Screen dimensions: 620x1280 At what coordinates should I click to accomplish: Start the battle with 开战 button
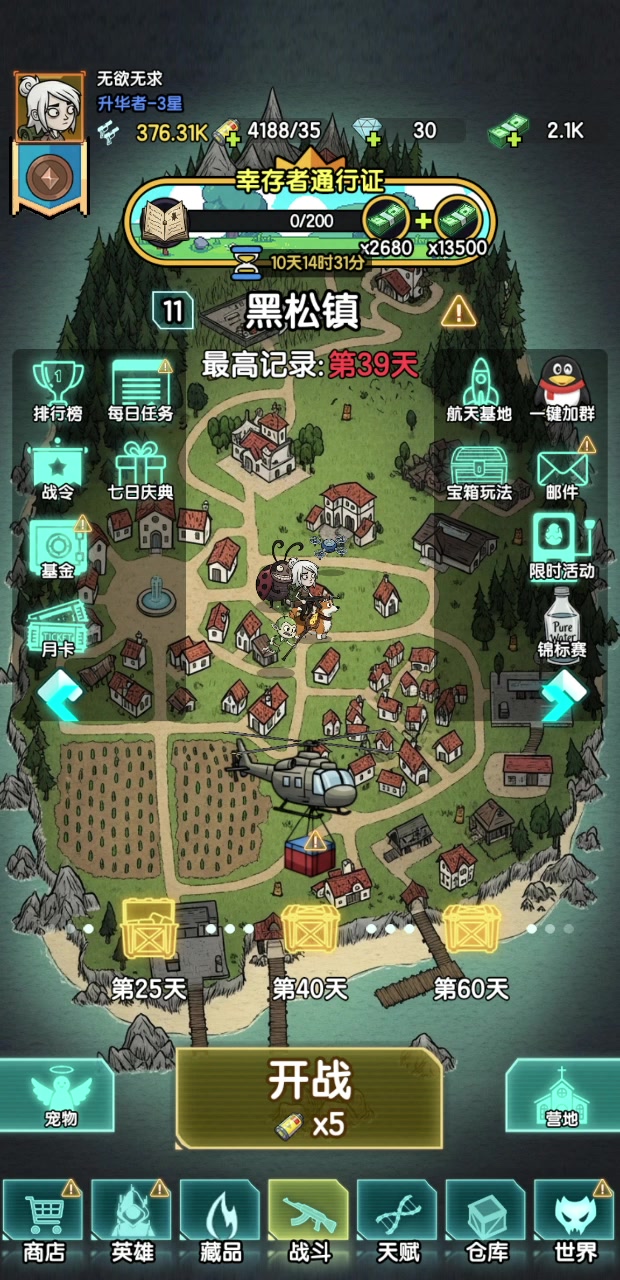coord(309,1098)
